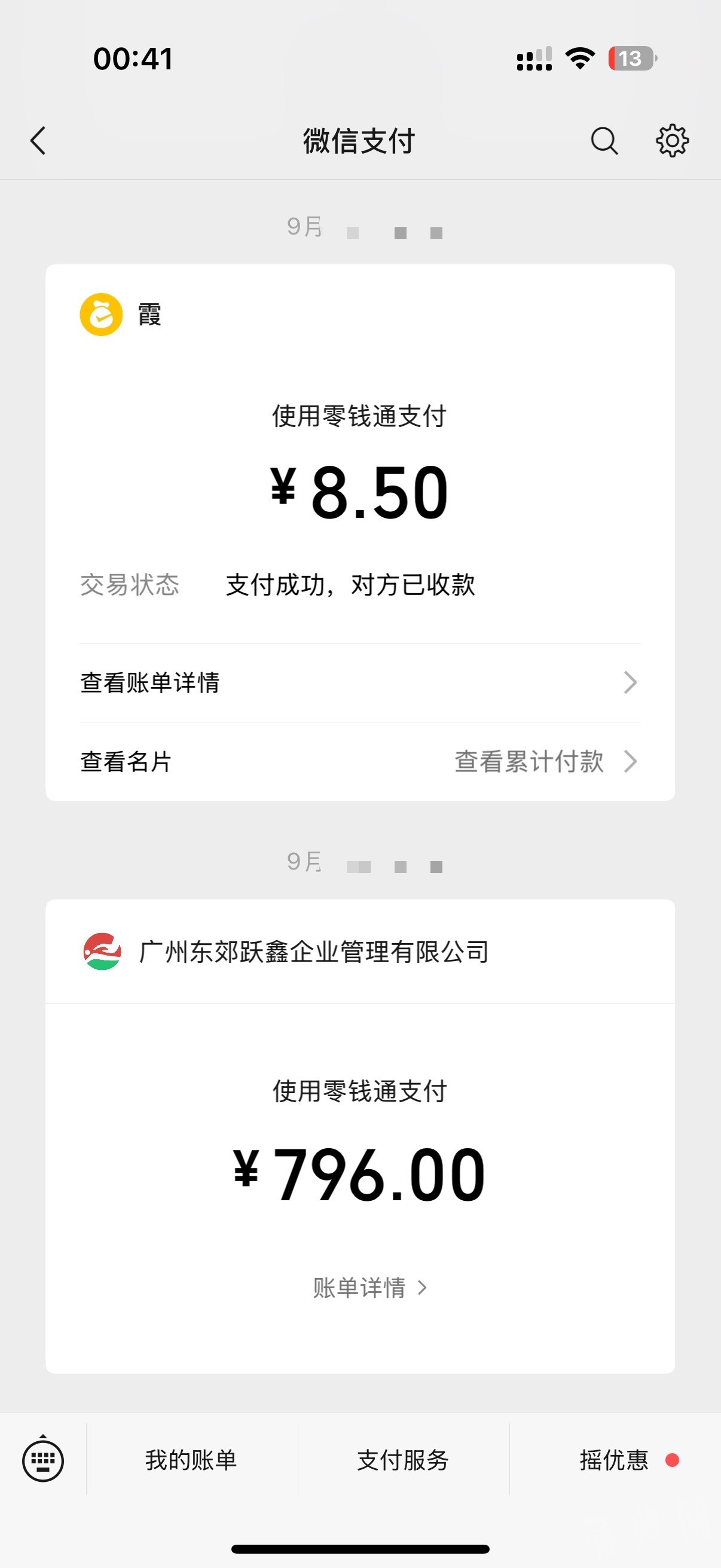Open the search icon
The width and height of the screenshot is (721, 1568).
[x=604, y=141]
